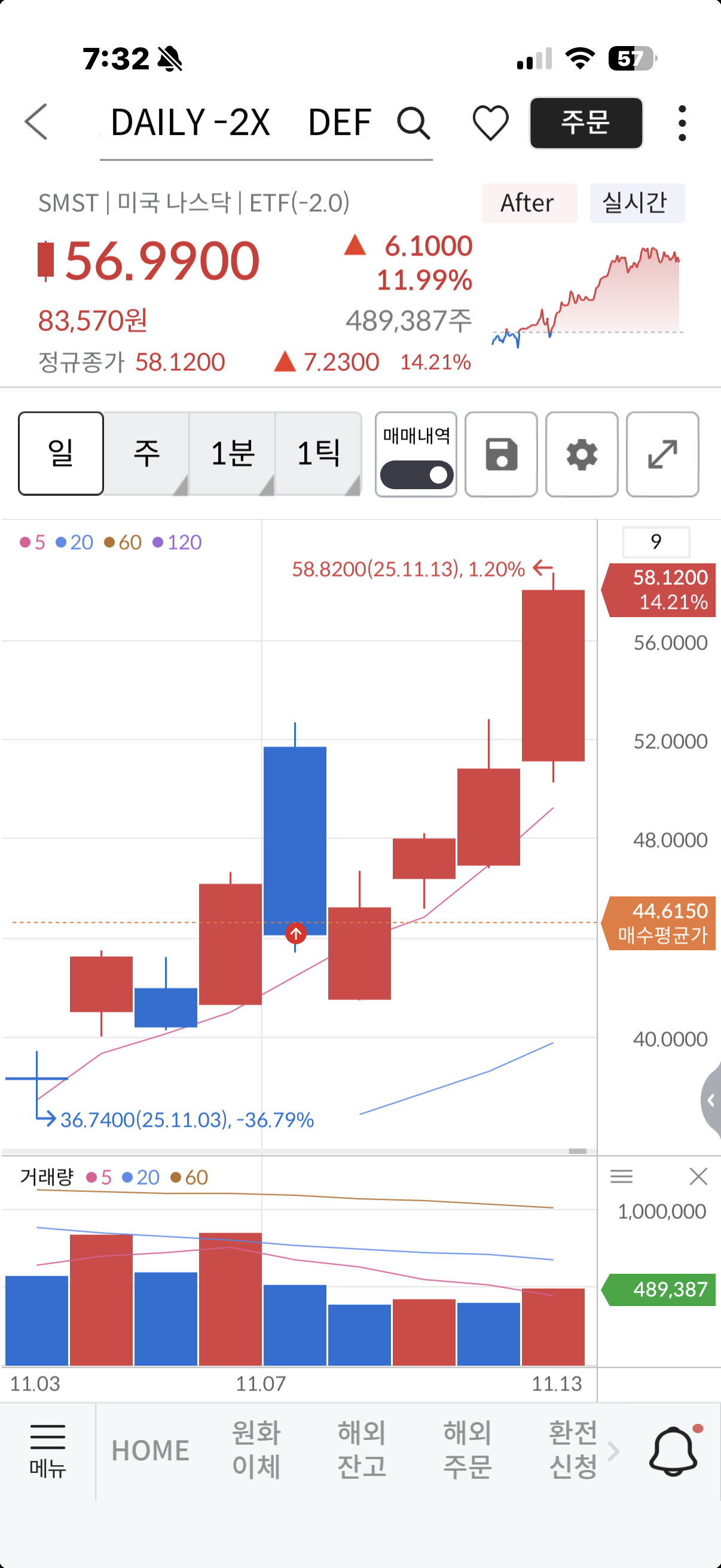Tap the 주문 order button
Viewport: 721px width, 1568px height.
[x=586, y=123]
